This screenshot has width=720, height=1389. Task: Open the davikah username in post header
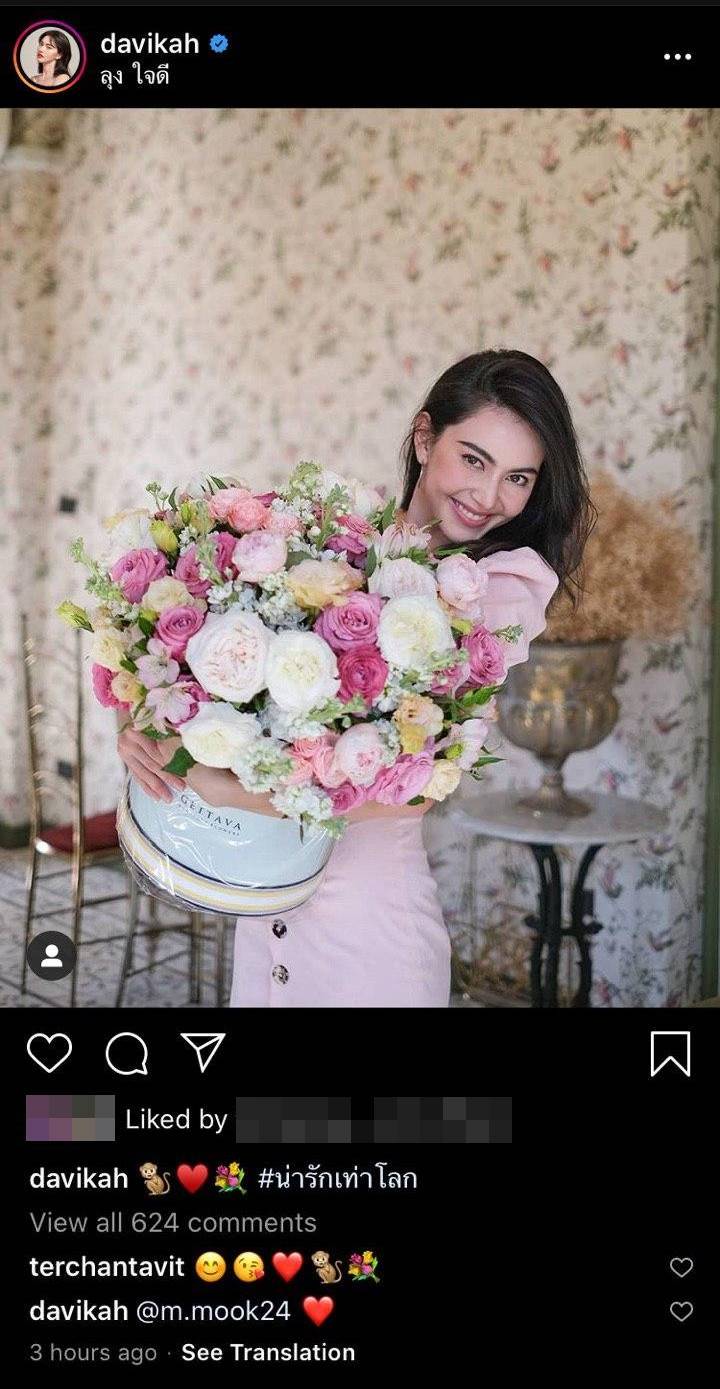tap(149, 43)
